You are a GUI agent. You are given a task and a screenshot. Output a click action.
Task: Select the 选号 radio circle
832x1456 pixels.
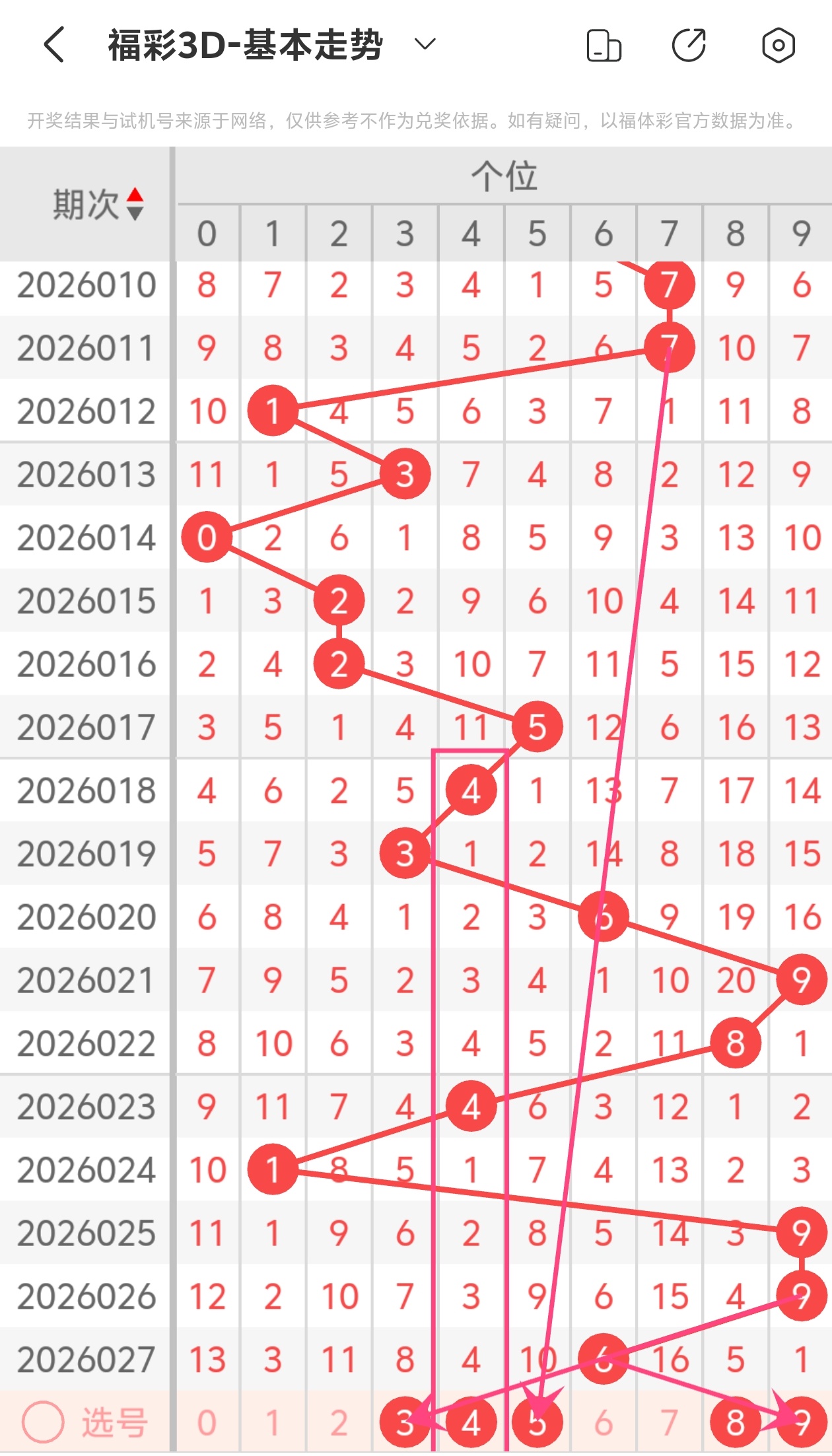click(43, 1422)
